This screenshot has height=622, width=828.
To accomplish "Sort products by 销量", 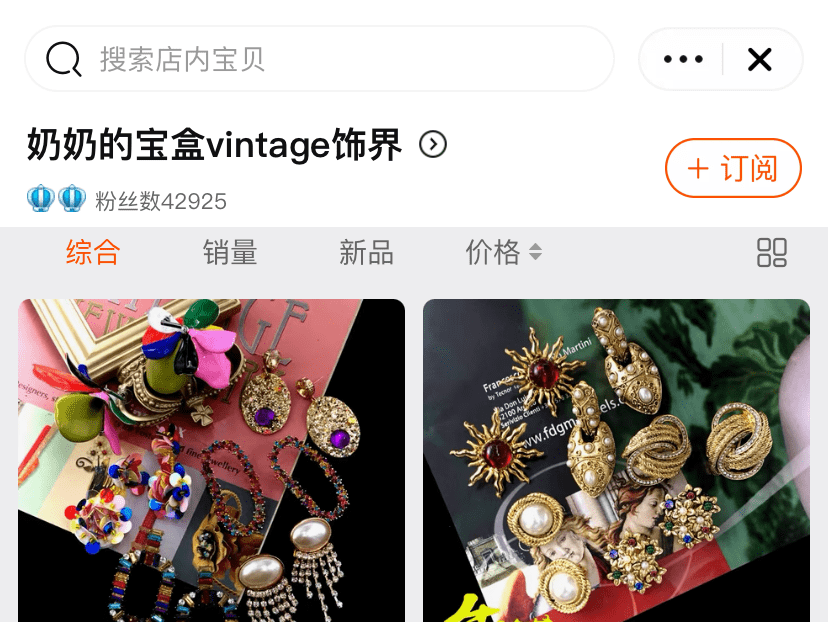I will tap(230, 252).
